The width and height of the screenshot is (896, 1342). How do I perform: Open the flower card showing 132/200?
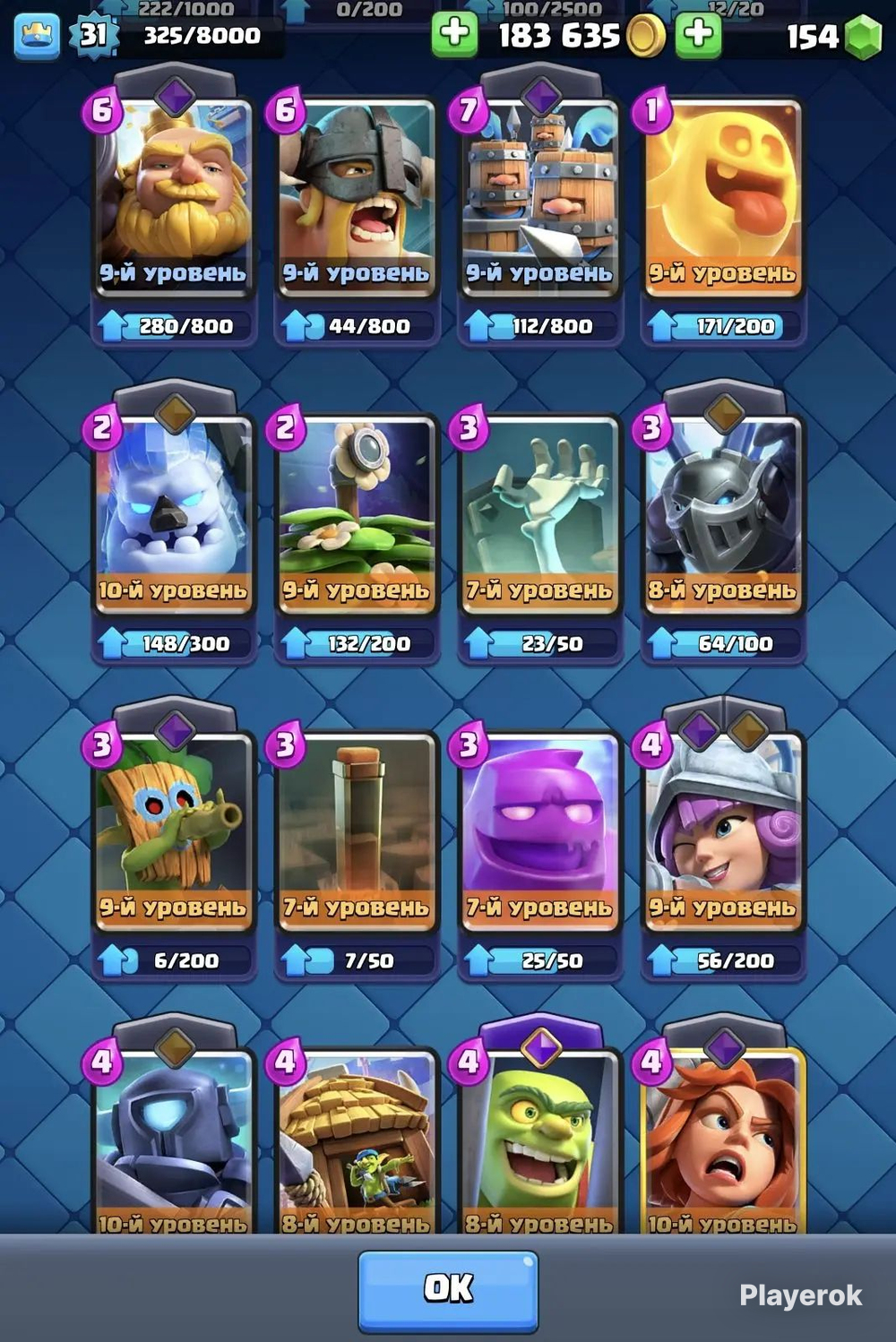click(356, 515)
